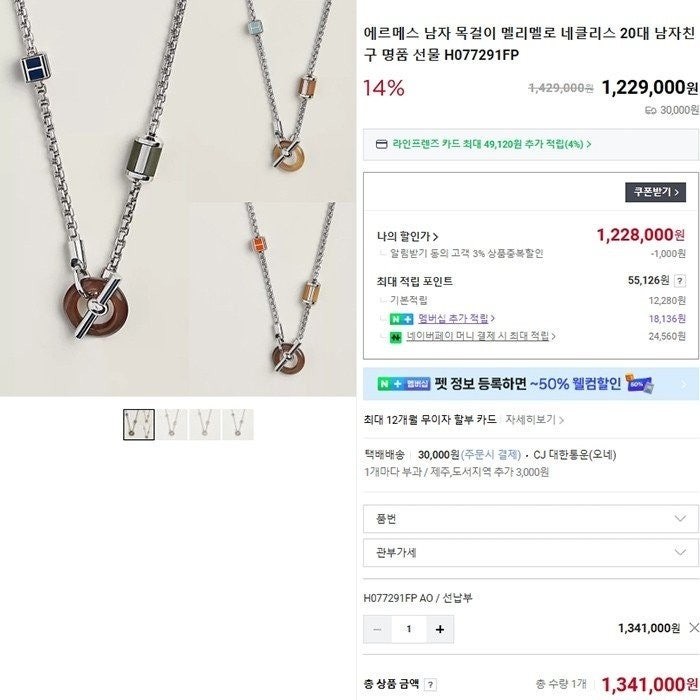This screenshot has width=700, height=700.
Task: Increase quantity with the plus button
Action: coord(439,629)
